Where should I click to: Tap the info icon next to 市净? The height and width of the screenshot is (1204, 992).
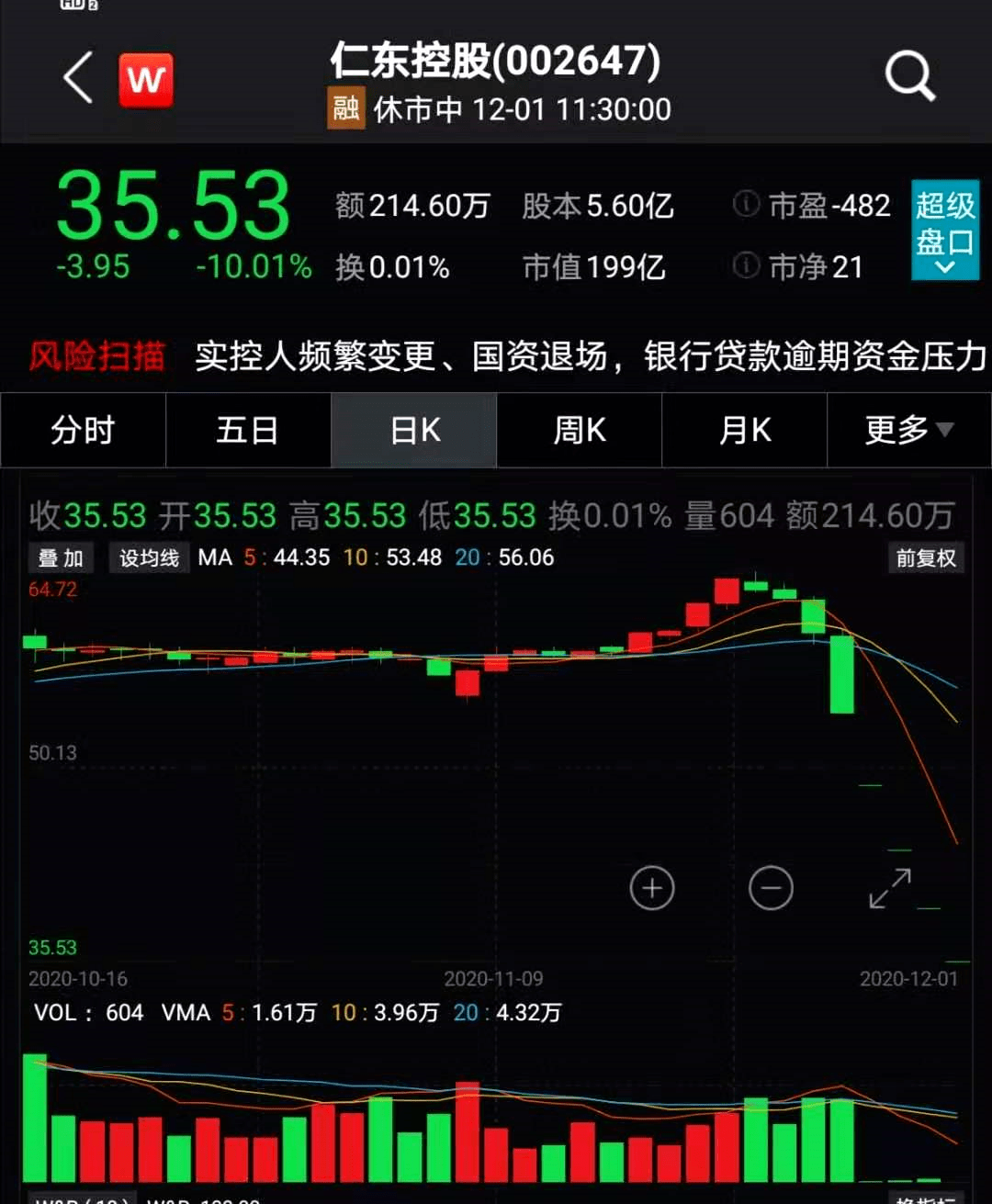pos(746,267)
